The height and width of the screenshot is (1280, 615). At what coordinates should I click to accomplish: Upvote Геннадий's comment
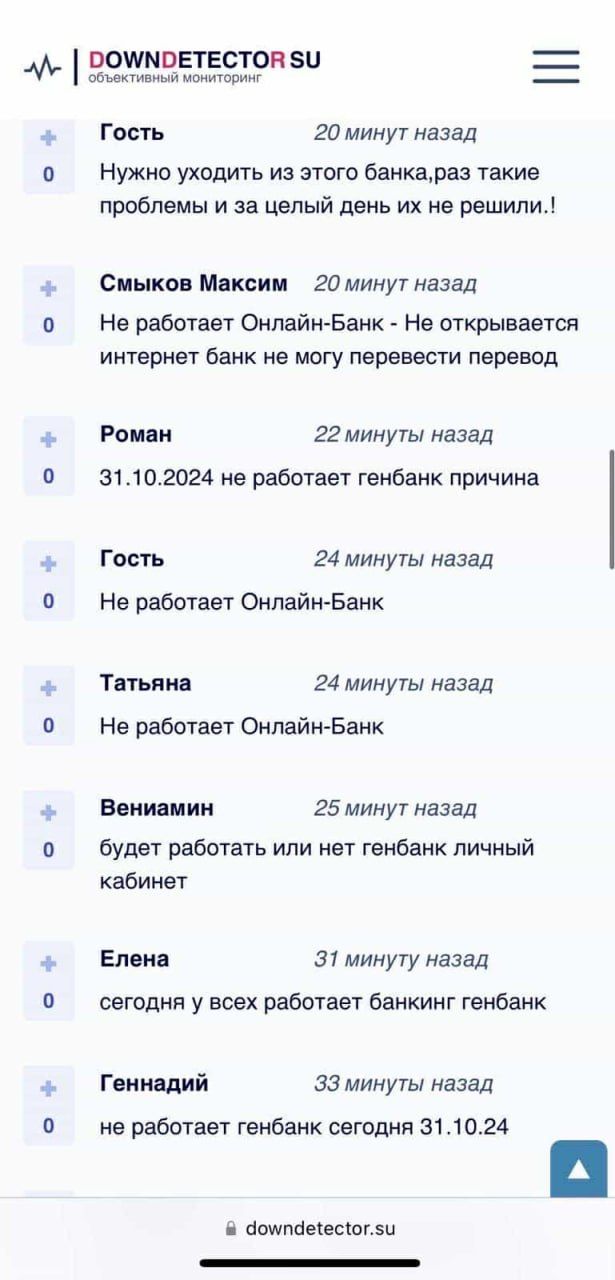point(48,1088)
